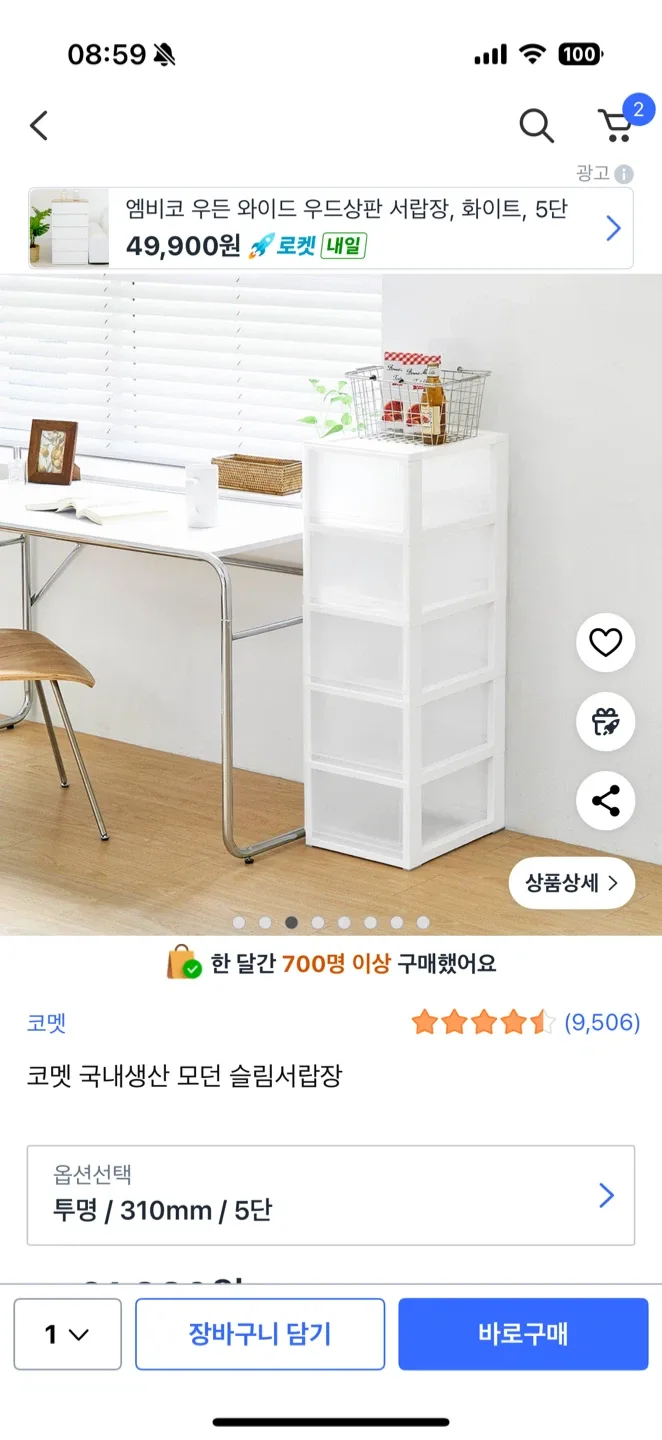Open the quantity dropdown showing 1
The width and height of the screenshot is (662, 1440).
67,1334
